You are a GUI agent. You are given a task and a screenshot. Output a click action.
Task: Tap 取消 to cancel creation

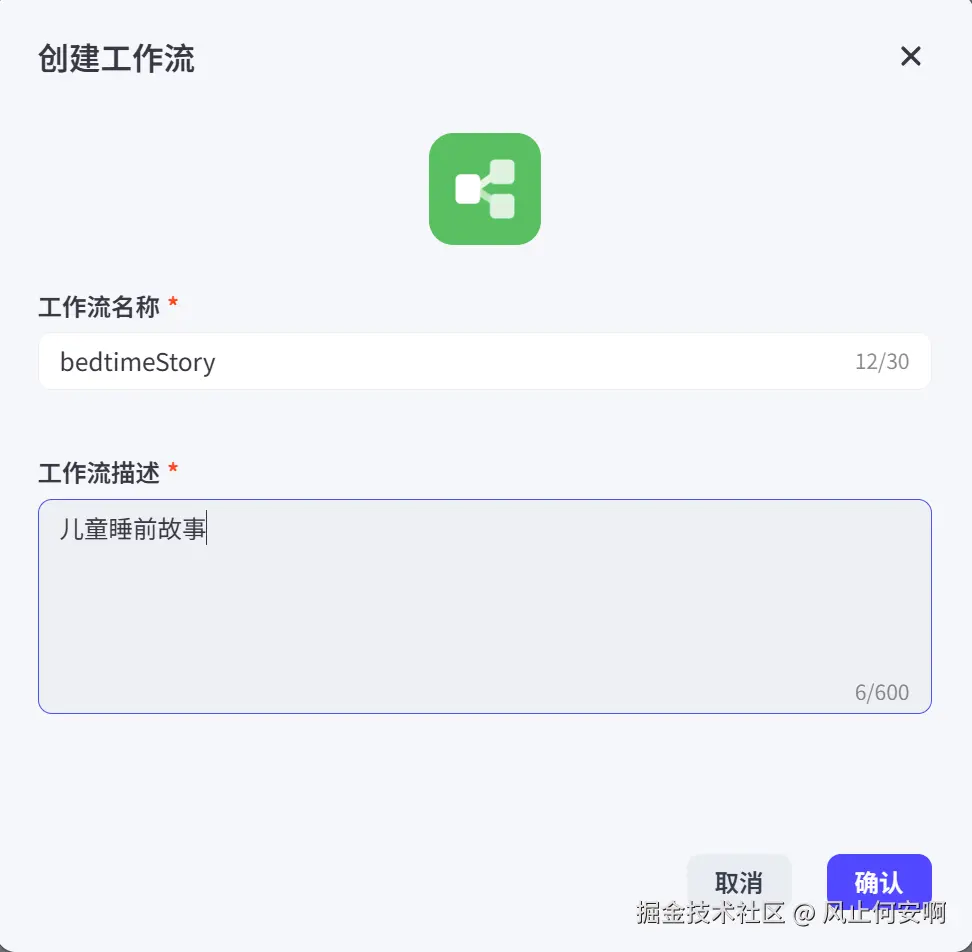(739, 881)
